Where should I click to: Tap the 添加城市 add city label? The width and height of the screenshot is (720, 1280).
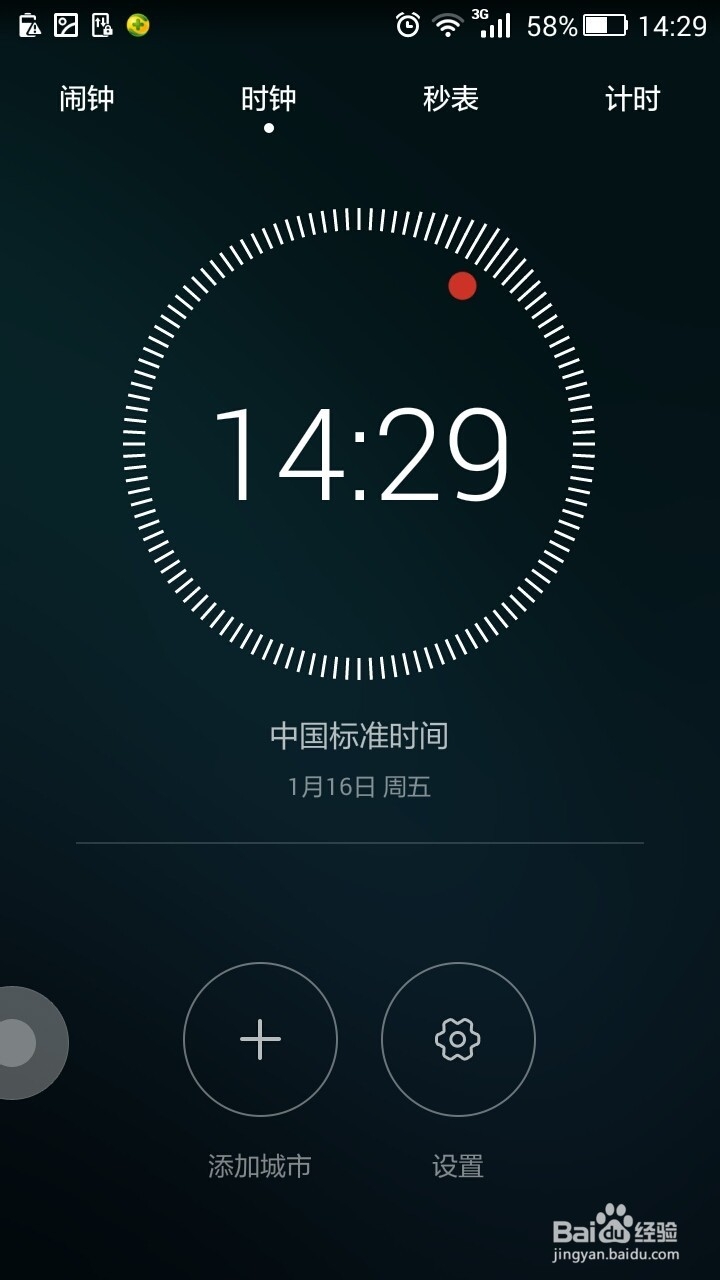click(260, 1164)
